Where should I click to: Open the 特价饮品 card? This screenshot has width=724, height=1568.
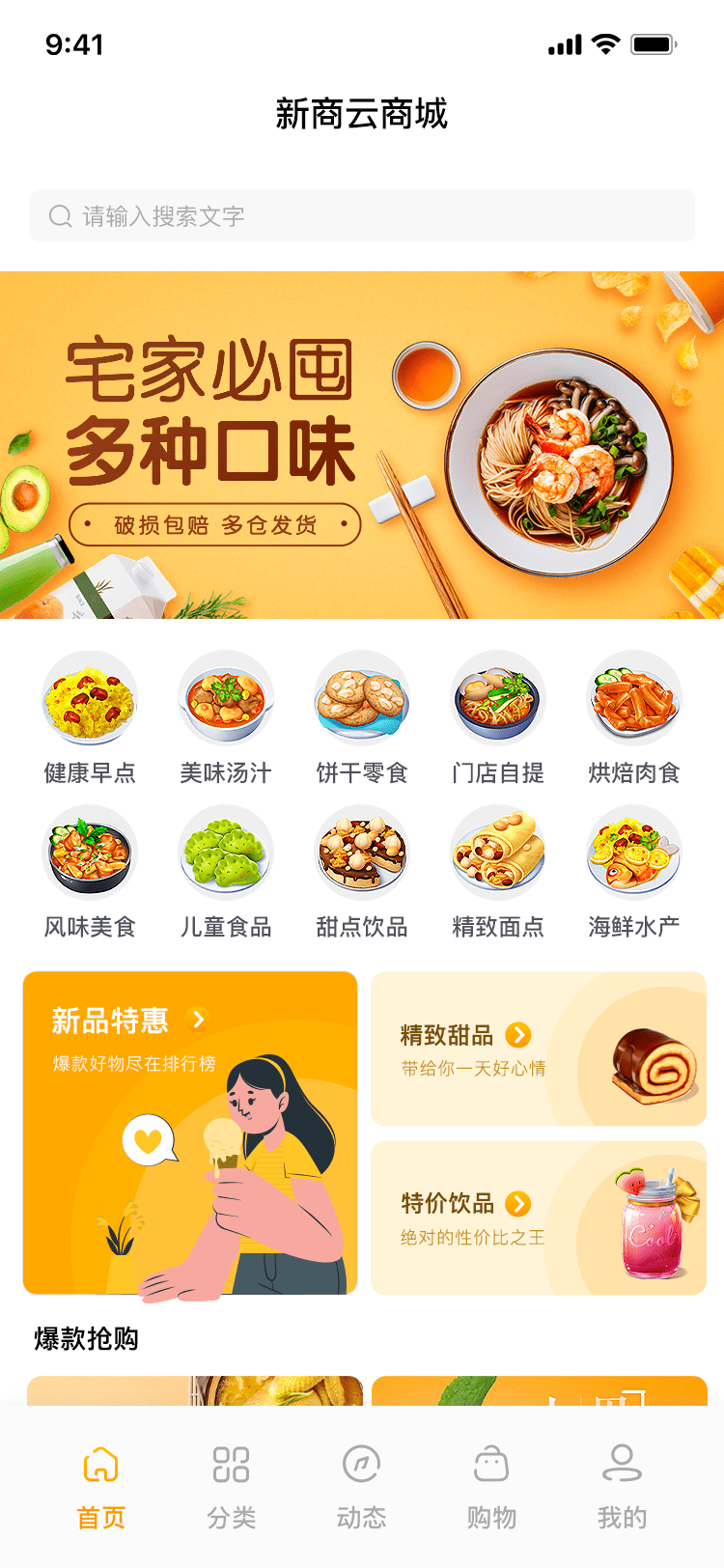point(539,1218)
